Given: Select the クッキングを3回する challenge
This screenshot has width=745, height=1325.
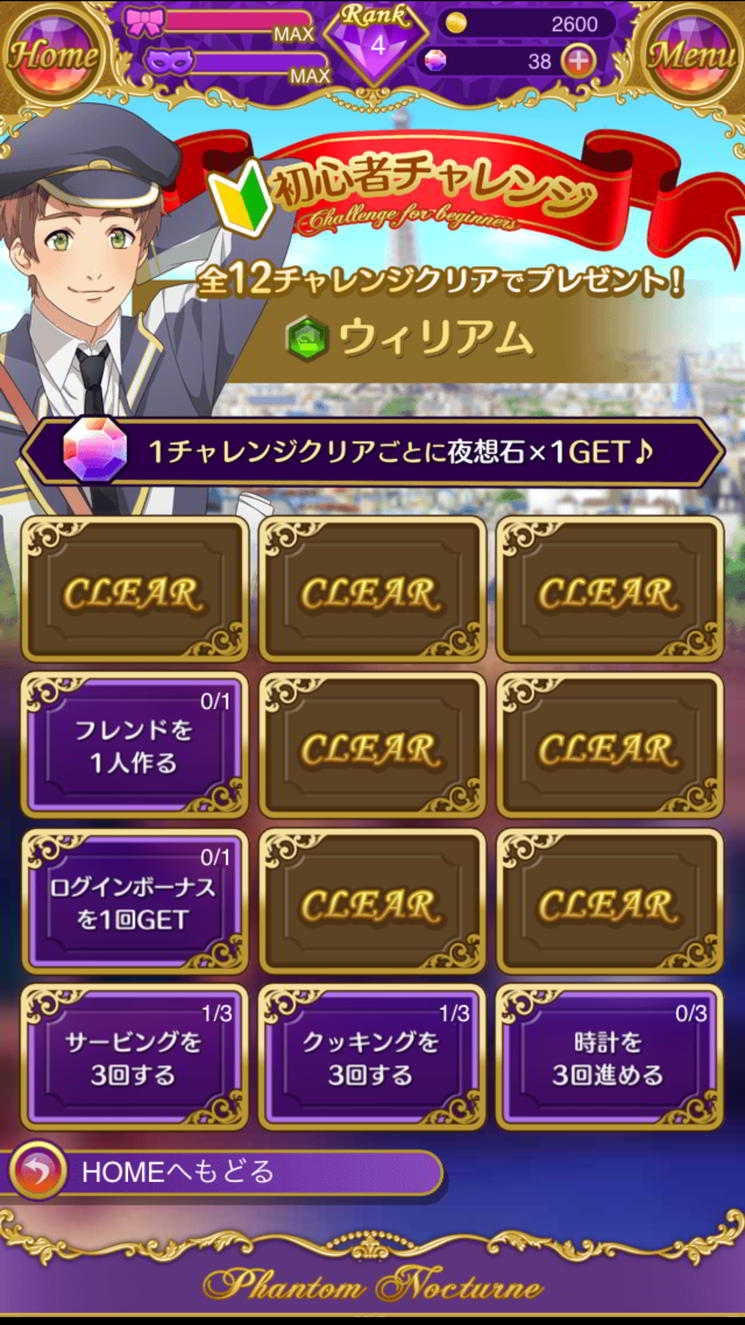Looking at the screenshot, I should coord(371,1058).
